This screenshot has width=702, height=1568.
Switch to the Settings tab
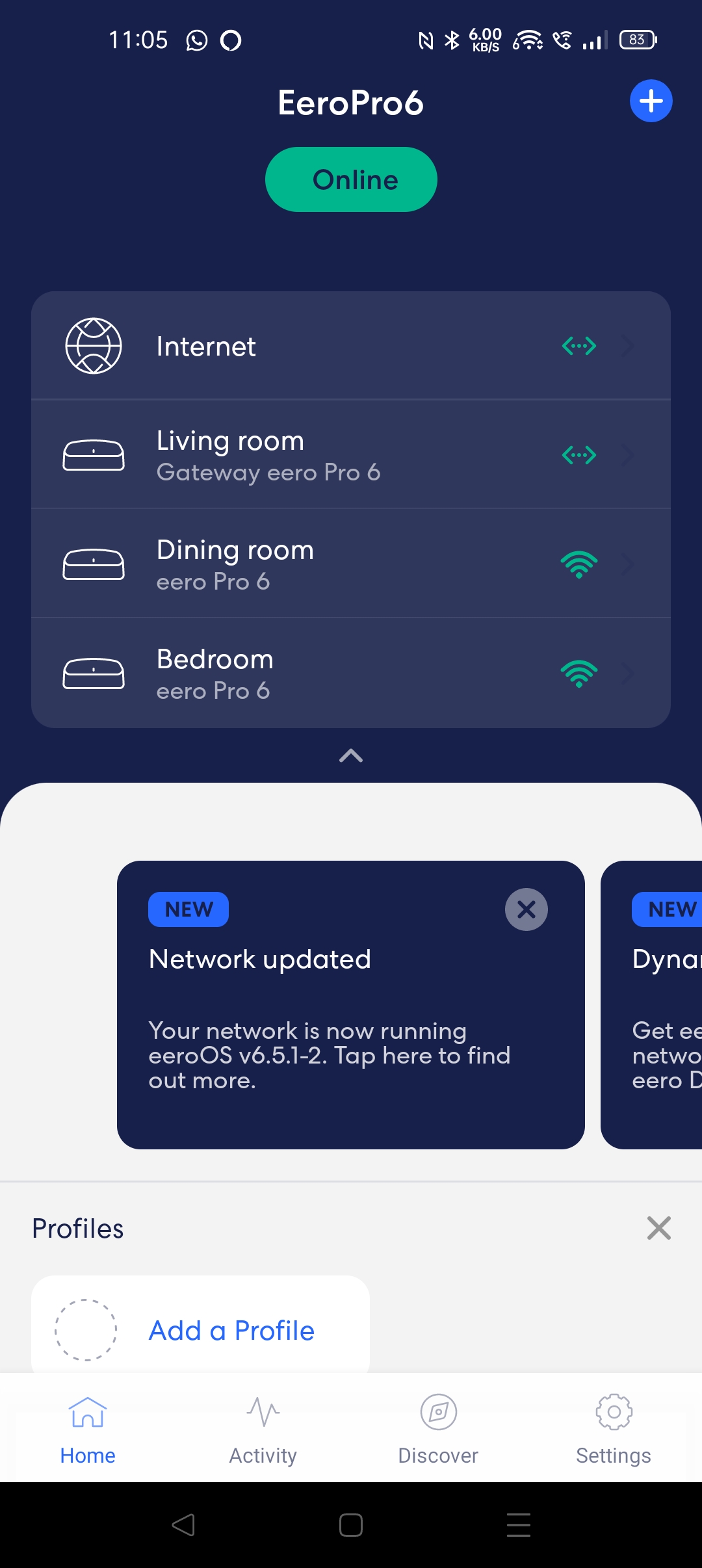pyautogui.click(x=614, y=1429)
